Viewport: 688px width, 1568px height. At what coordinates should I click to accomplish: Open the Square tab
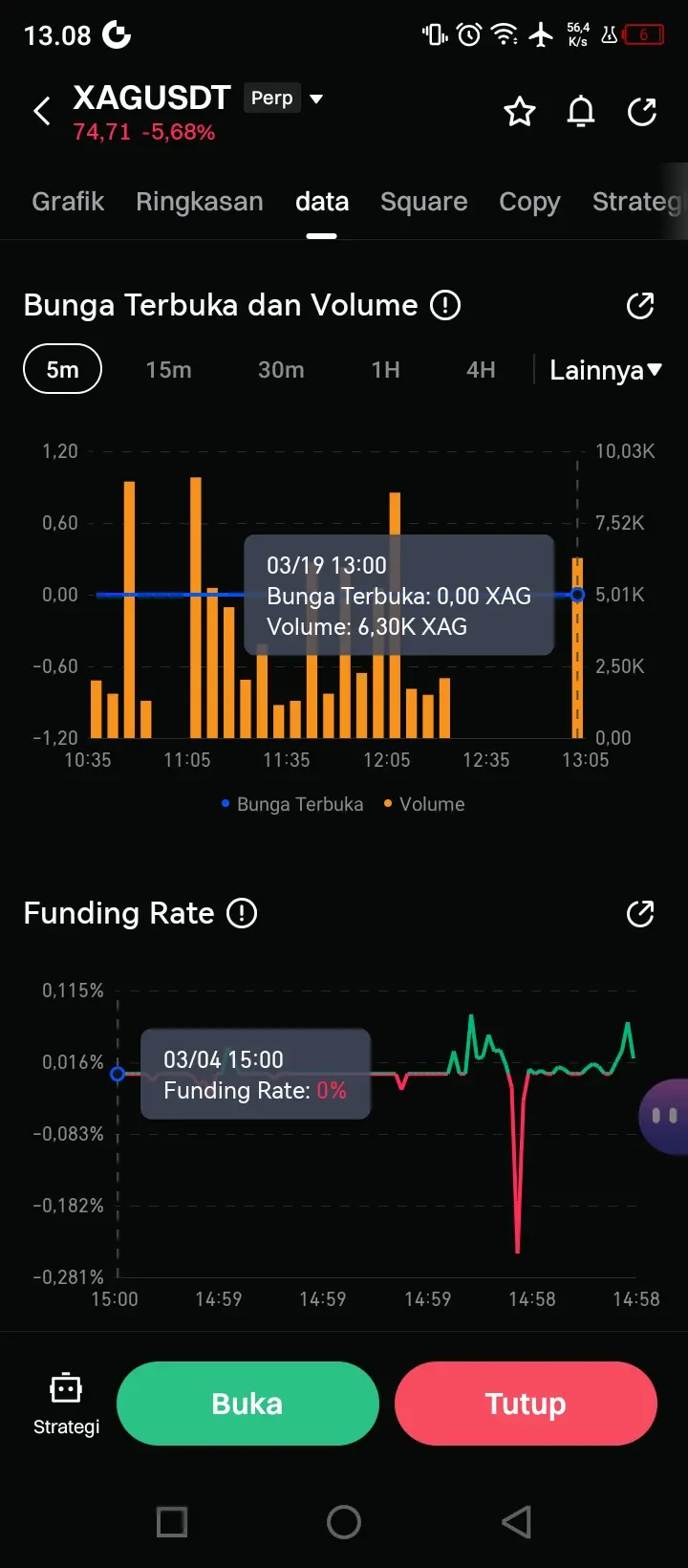pyautogui.click(x=423, y=202)
